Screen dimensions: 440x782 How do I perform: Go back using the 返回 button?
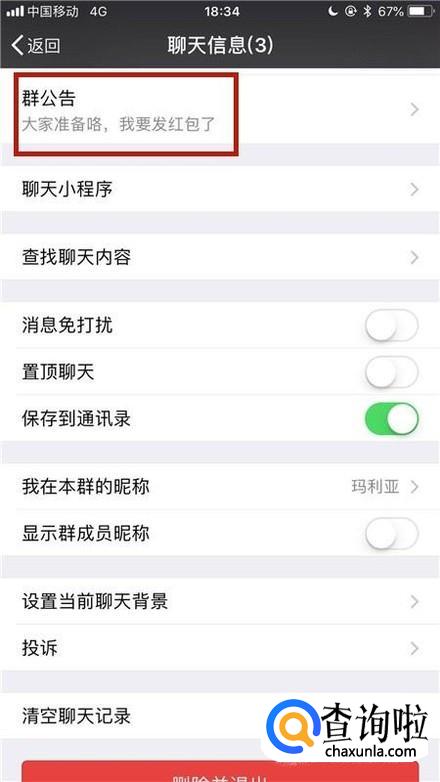point(35,46)
